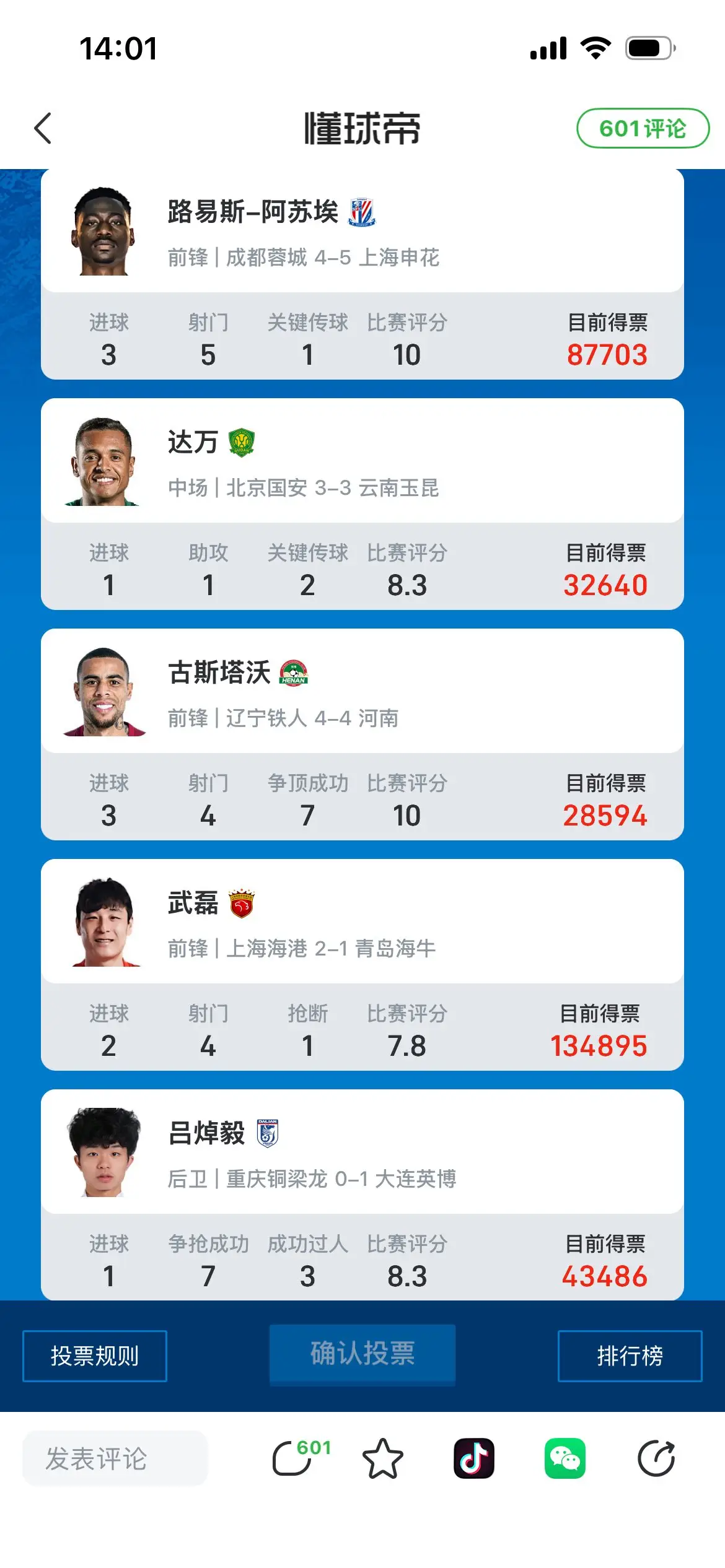Image resolution: width=725 pixels, height=1568 pixels.
Task: Pick 武磊 player card
Action: 362,965
